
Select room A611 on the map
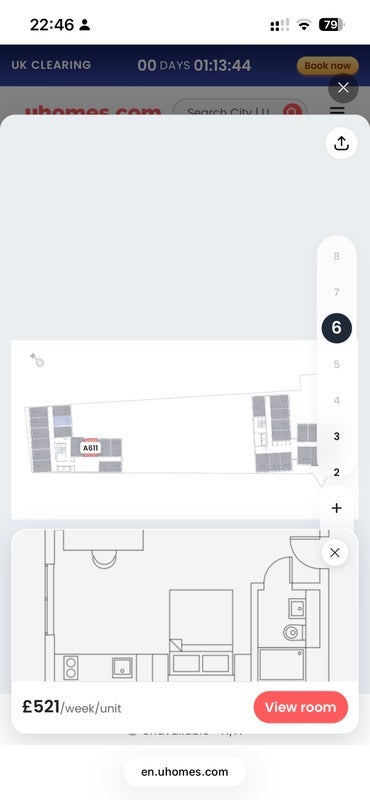(90, 448)
